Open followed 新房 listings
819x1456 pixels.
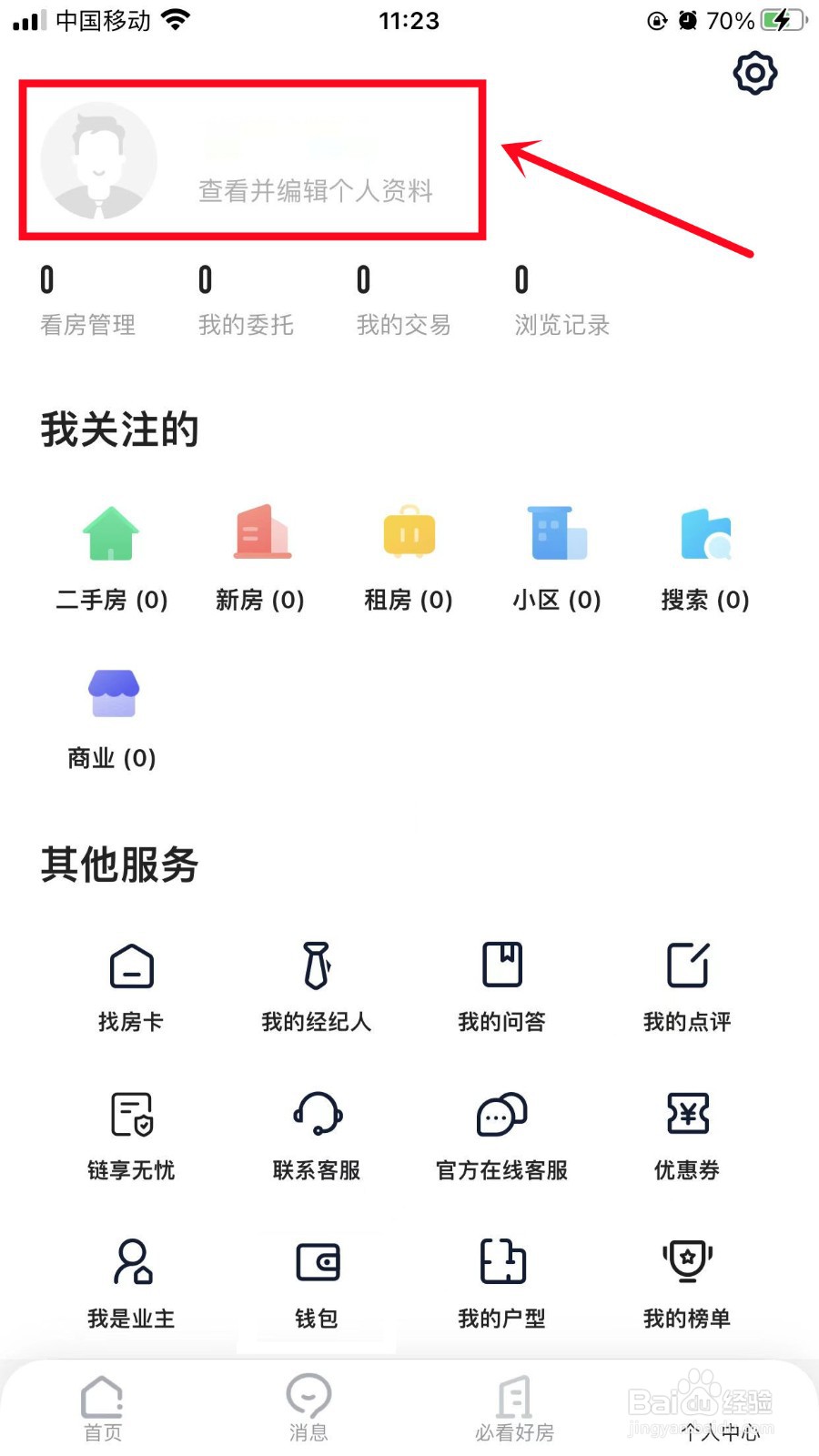pos(260,559)
